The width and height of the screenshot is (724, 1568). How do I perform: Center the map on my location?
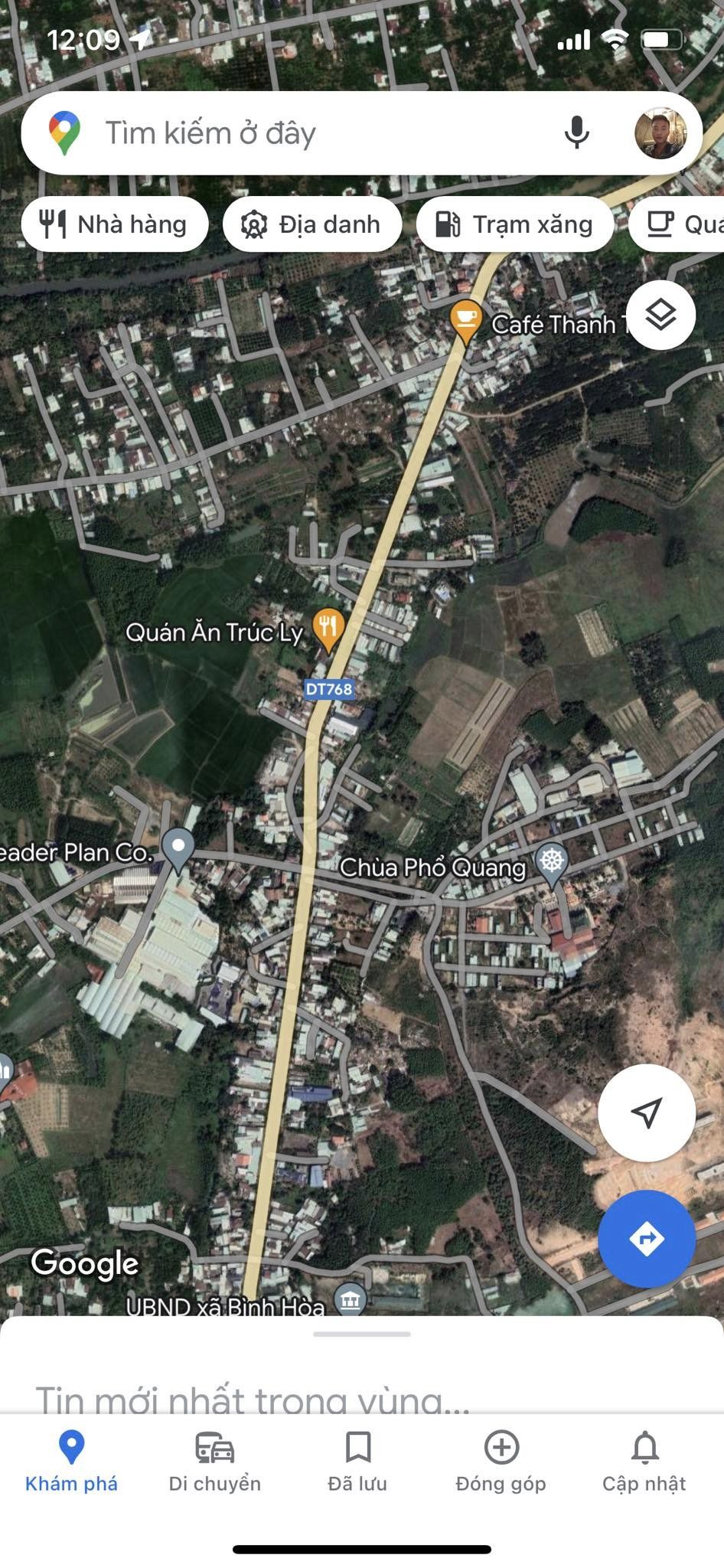coord(646,1112)
